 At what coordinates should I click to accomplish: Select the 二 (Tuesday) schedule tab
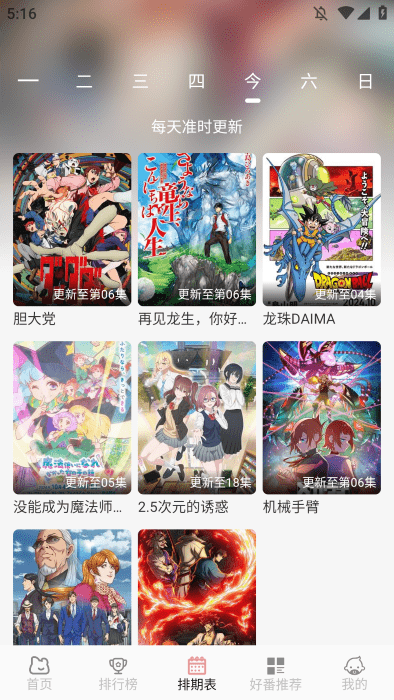click(84, 81)
